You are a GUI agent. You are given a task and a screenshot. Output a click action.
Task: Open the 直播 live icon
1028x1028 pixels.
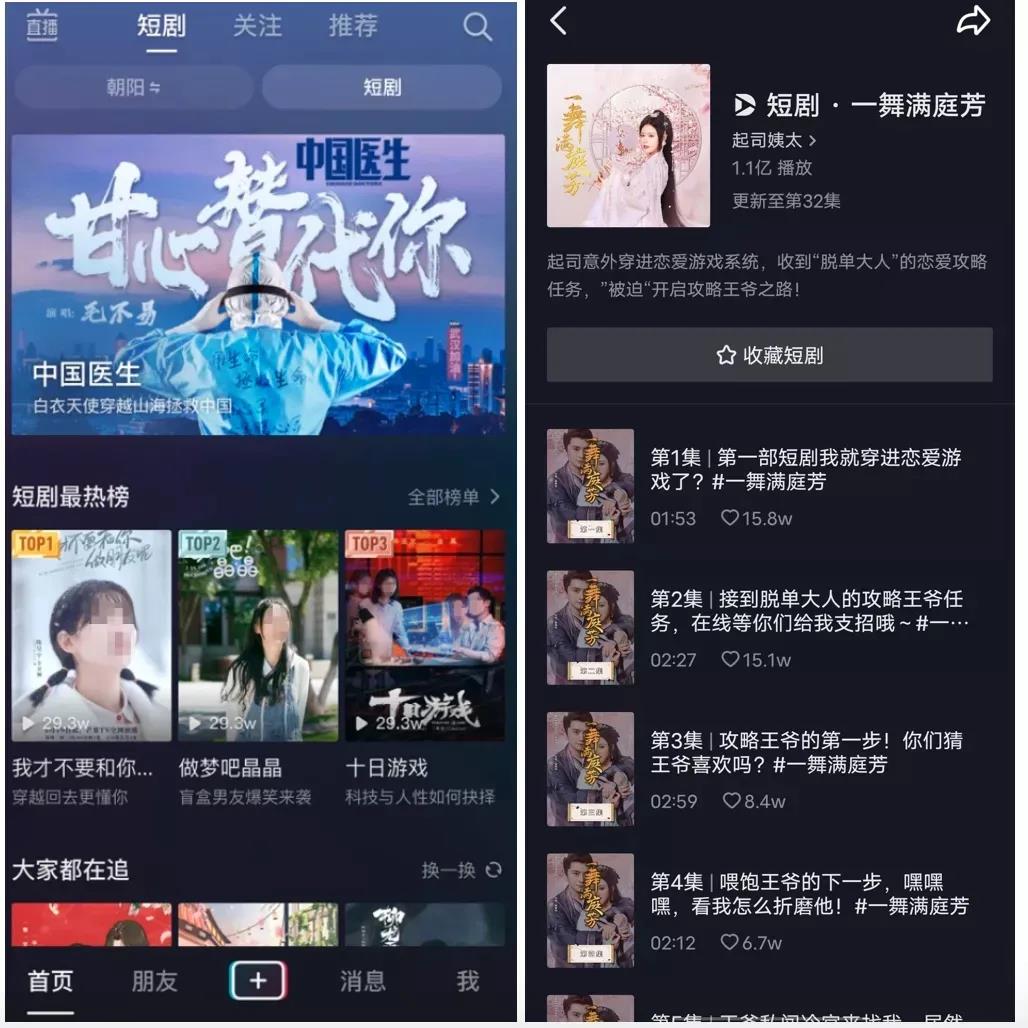tap(41, 26)
